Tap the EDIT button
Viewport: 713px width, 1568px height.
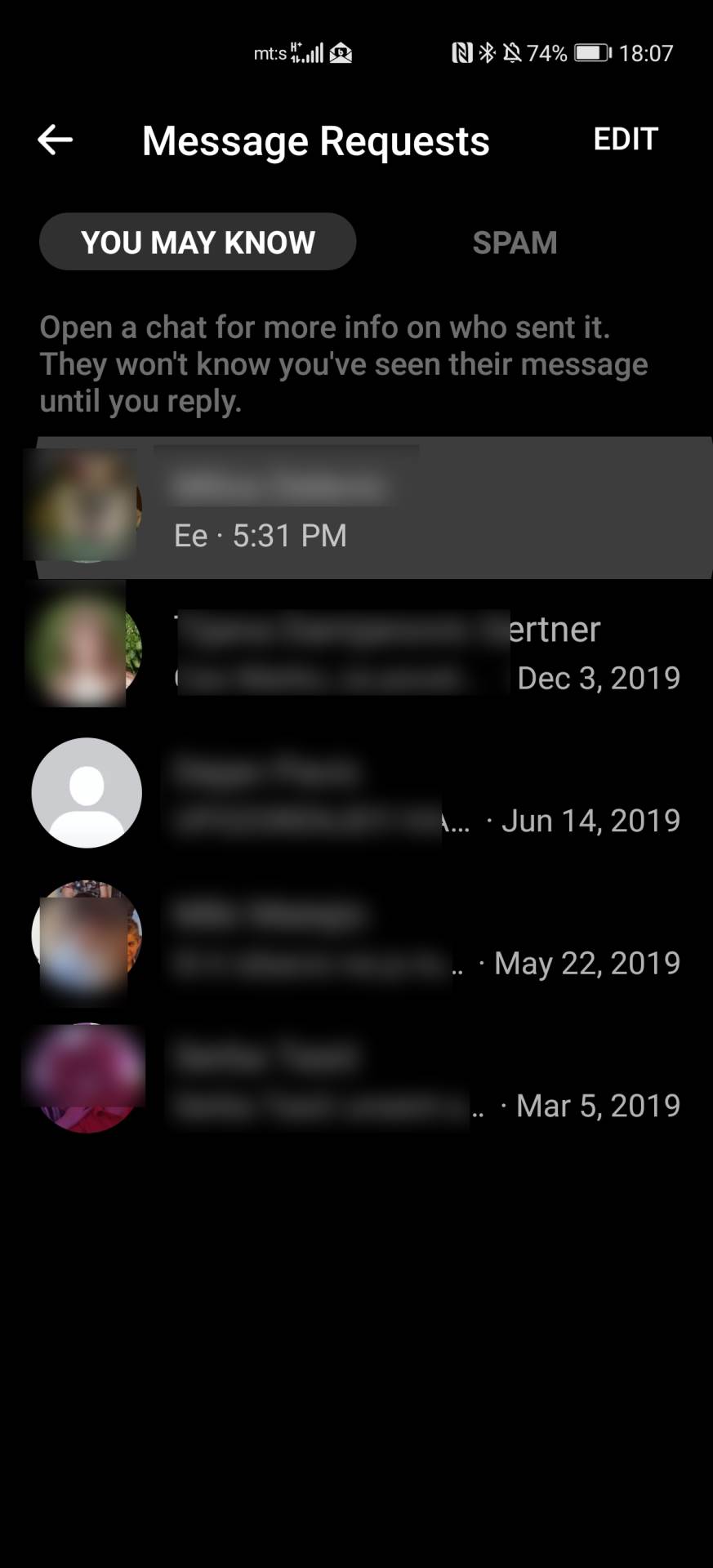[625, 140]
